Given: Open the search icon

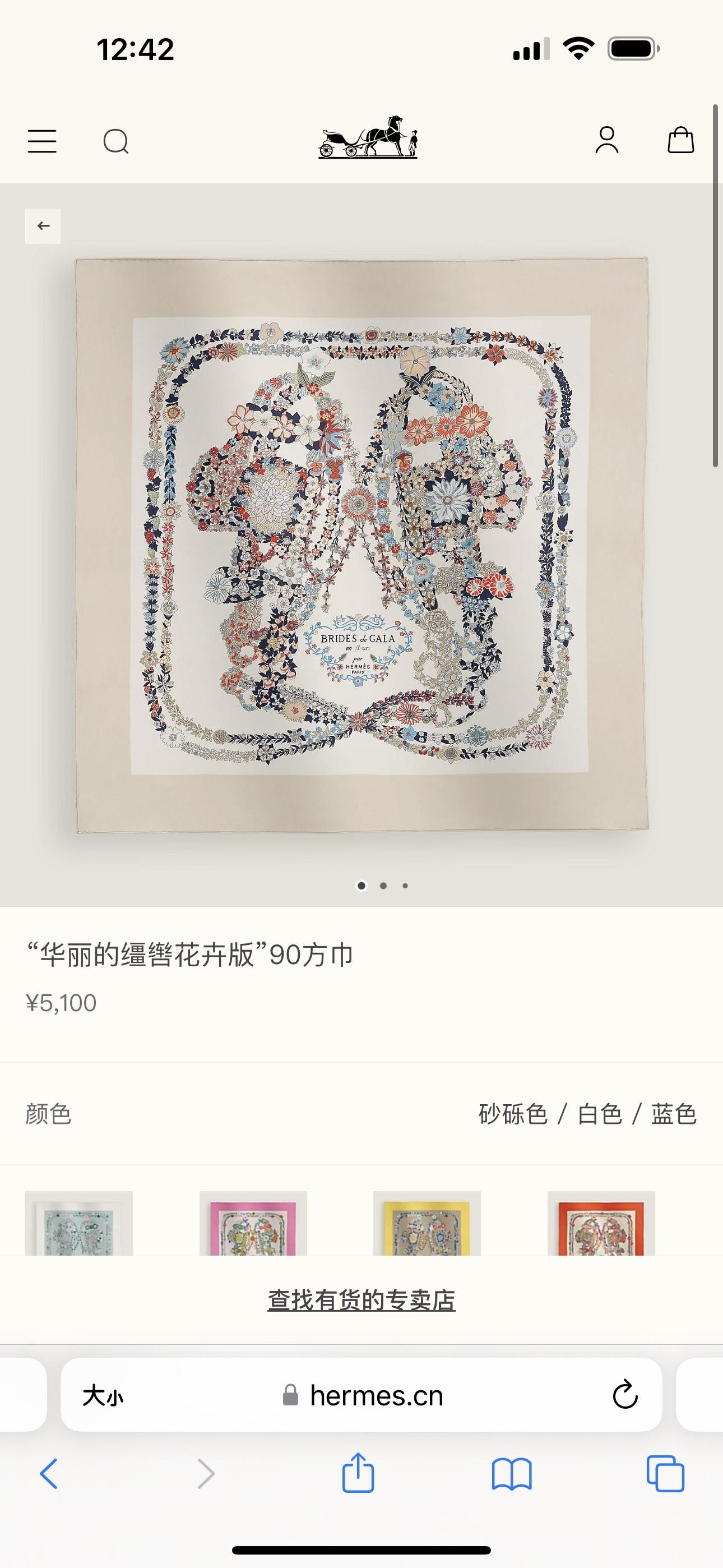Looking at the screenshot, I should pyautogui.click(x=115, y=141).
